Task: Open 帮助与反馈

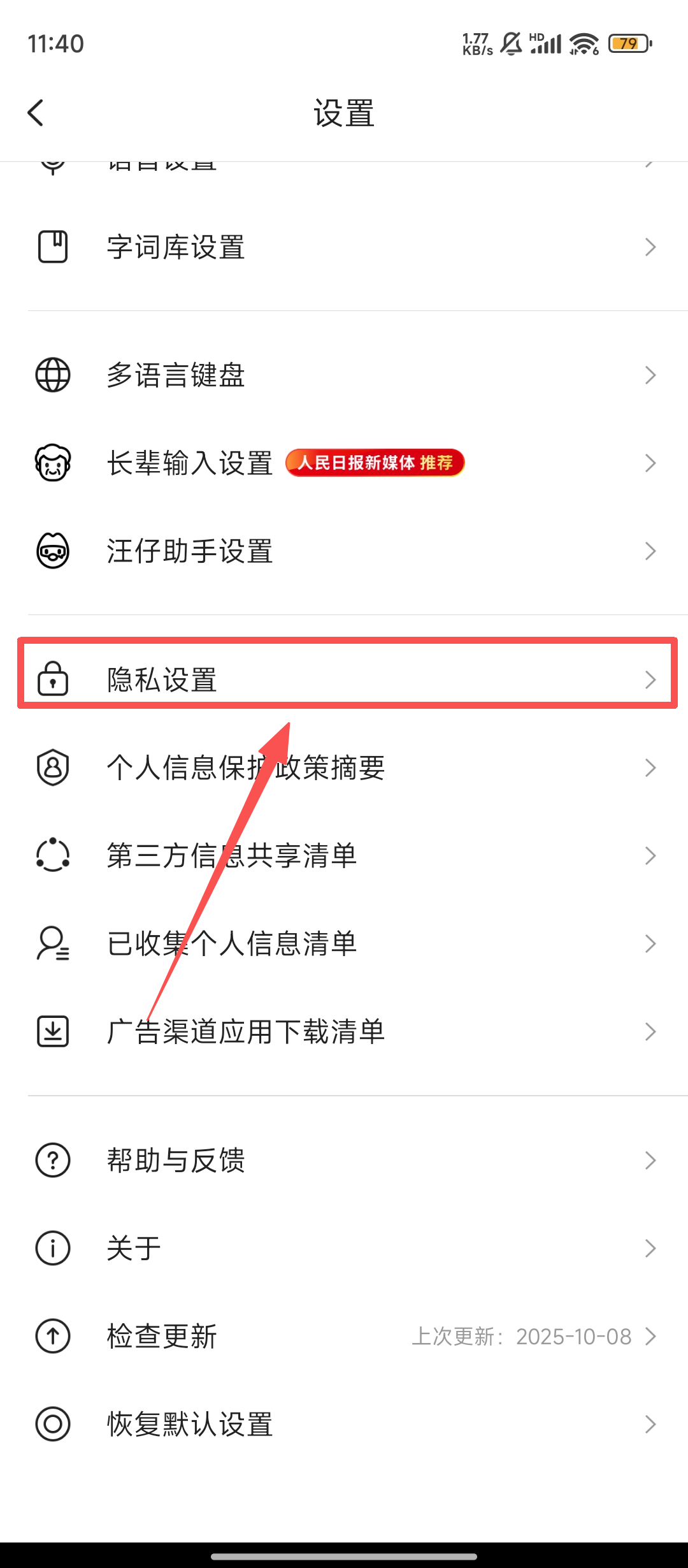Action: coord(344,1160)
